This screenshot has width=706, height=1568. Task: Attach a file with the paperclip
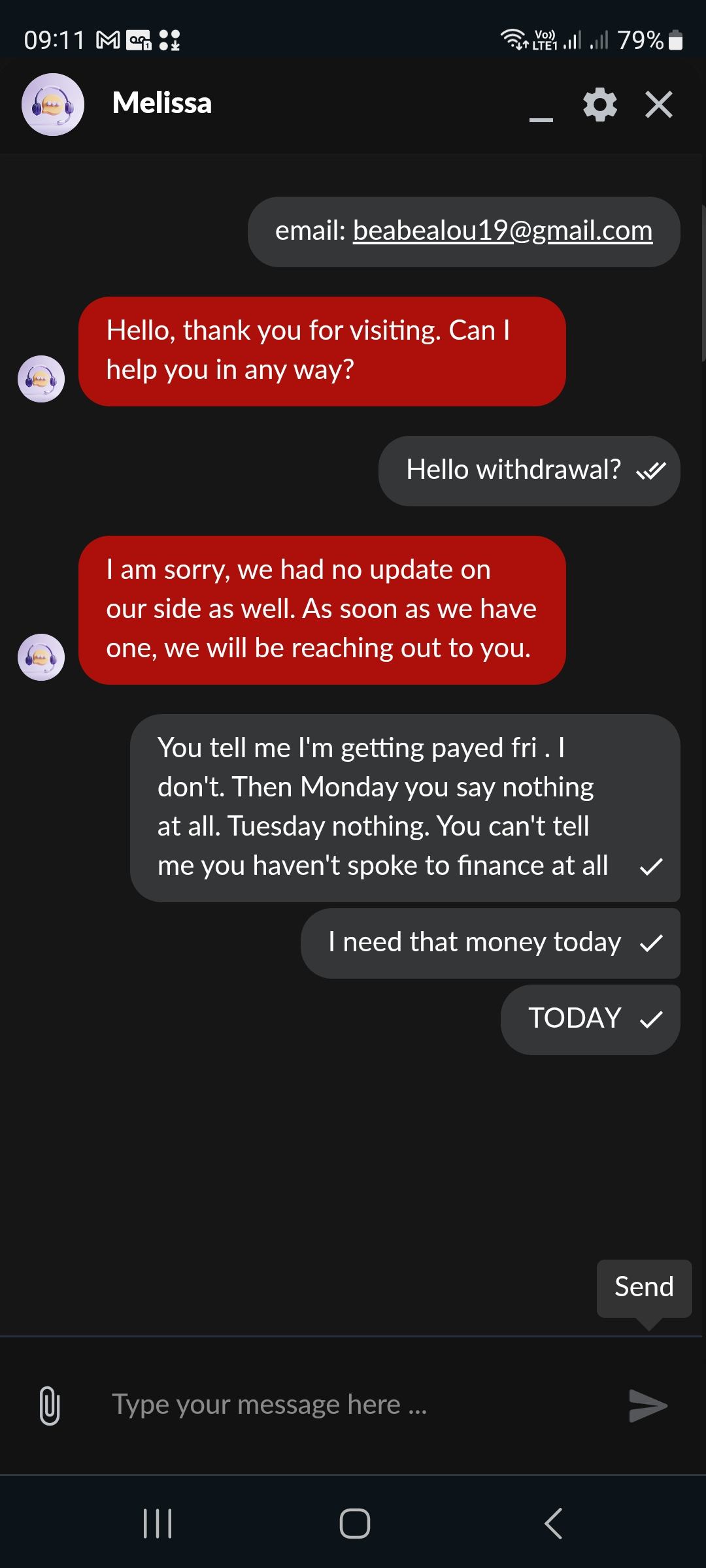tap(50, 1405)
